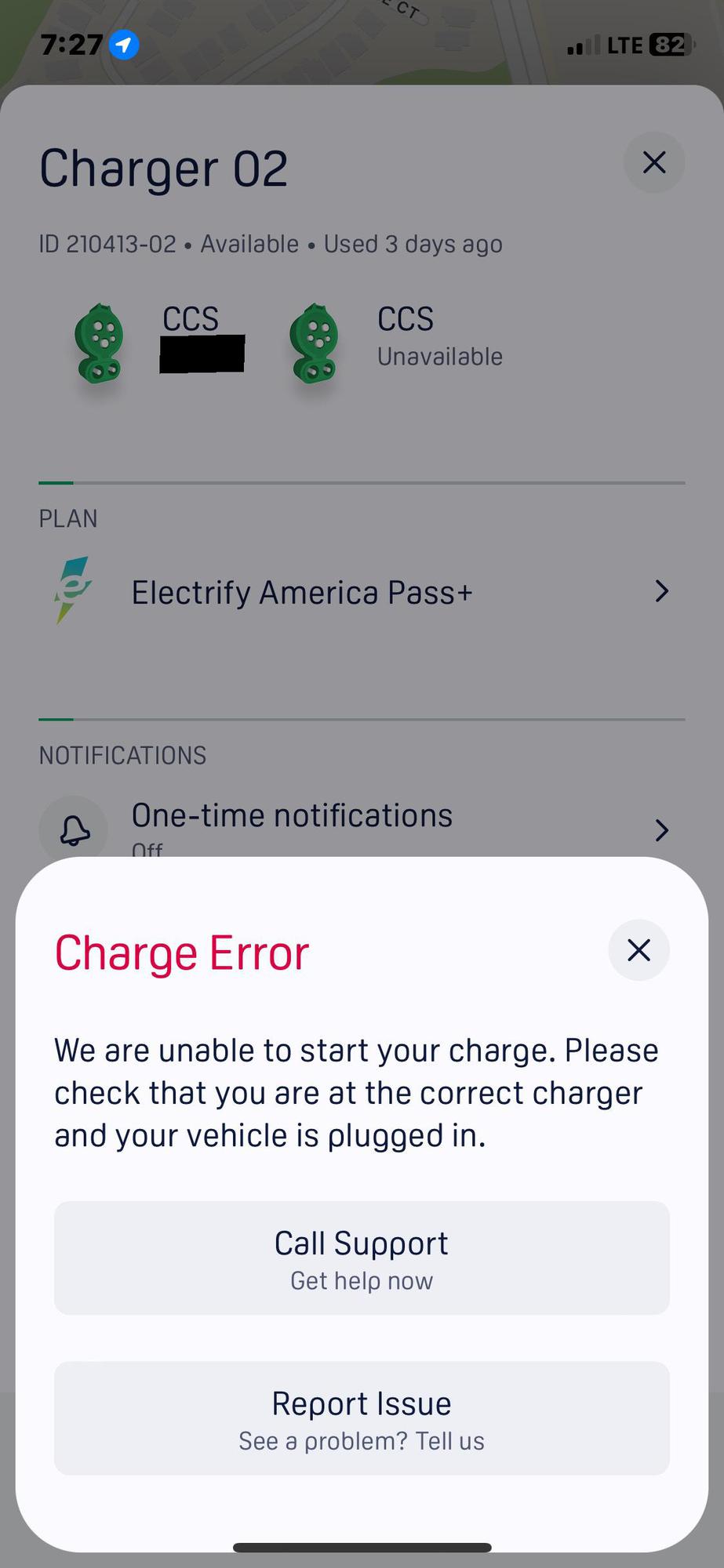
Task: Click the Electrify America Pass+ plan logo
Action: 71,590
